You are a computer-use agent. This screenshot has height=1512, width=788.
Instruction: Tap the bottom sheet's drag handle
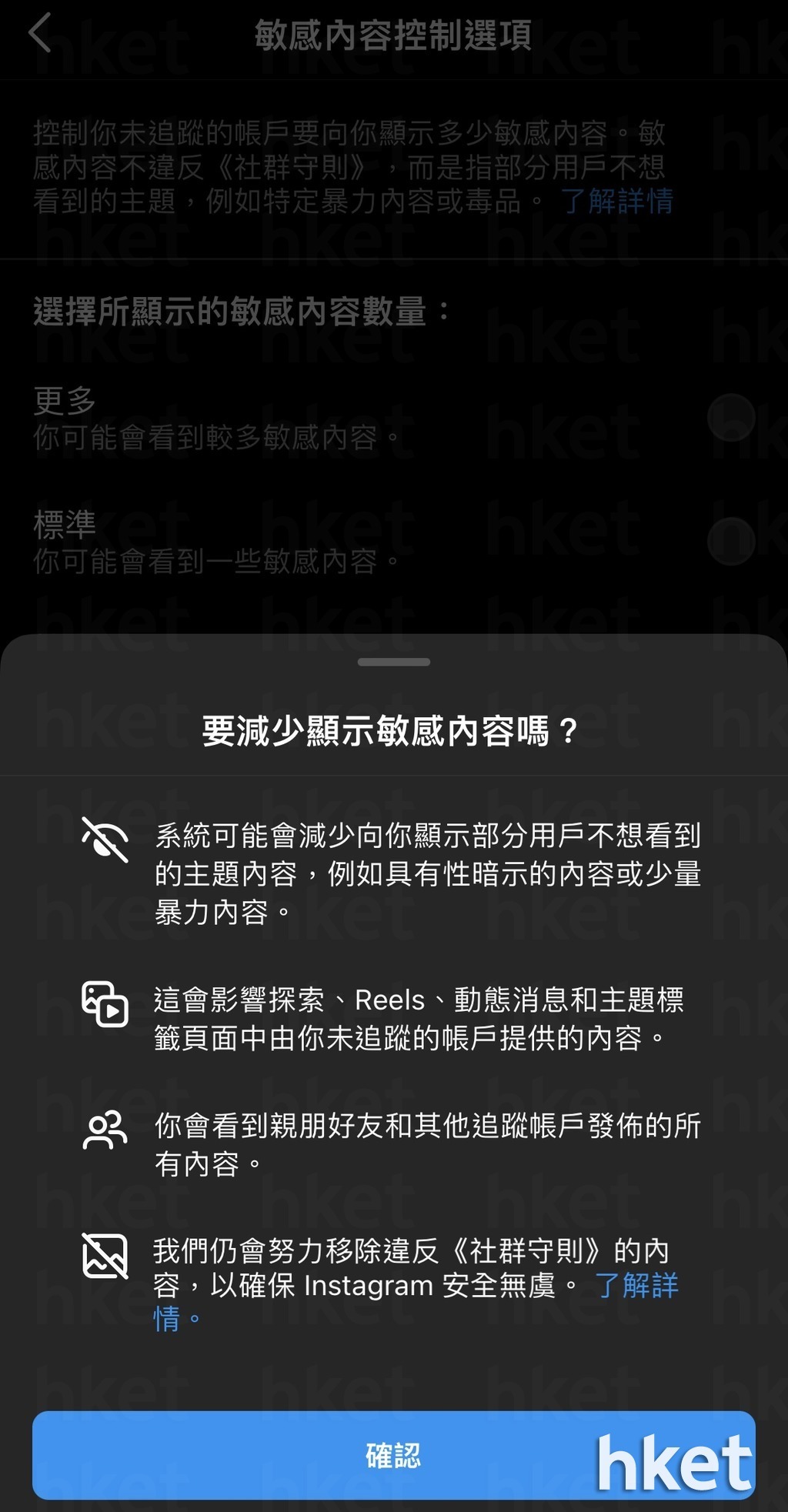[394, 662]
